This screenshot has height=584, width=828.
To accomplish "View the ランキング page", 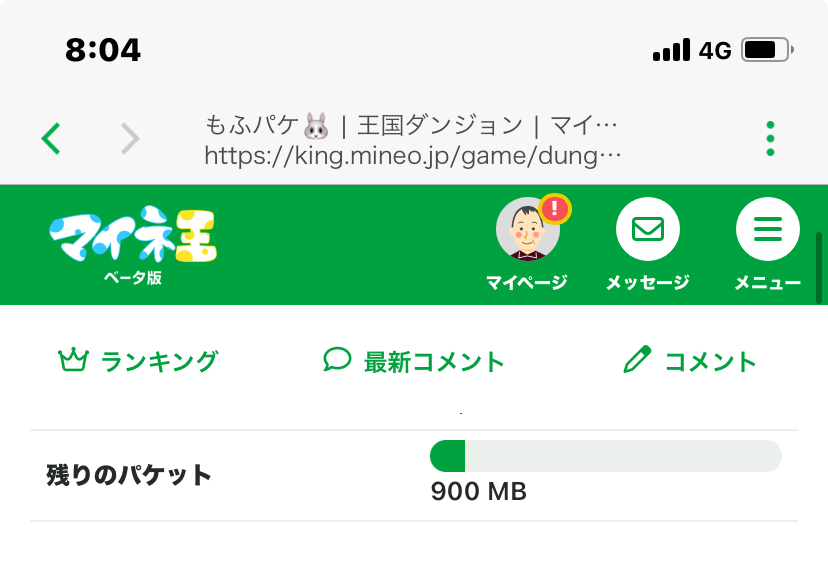I will coord(138,361).
